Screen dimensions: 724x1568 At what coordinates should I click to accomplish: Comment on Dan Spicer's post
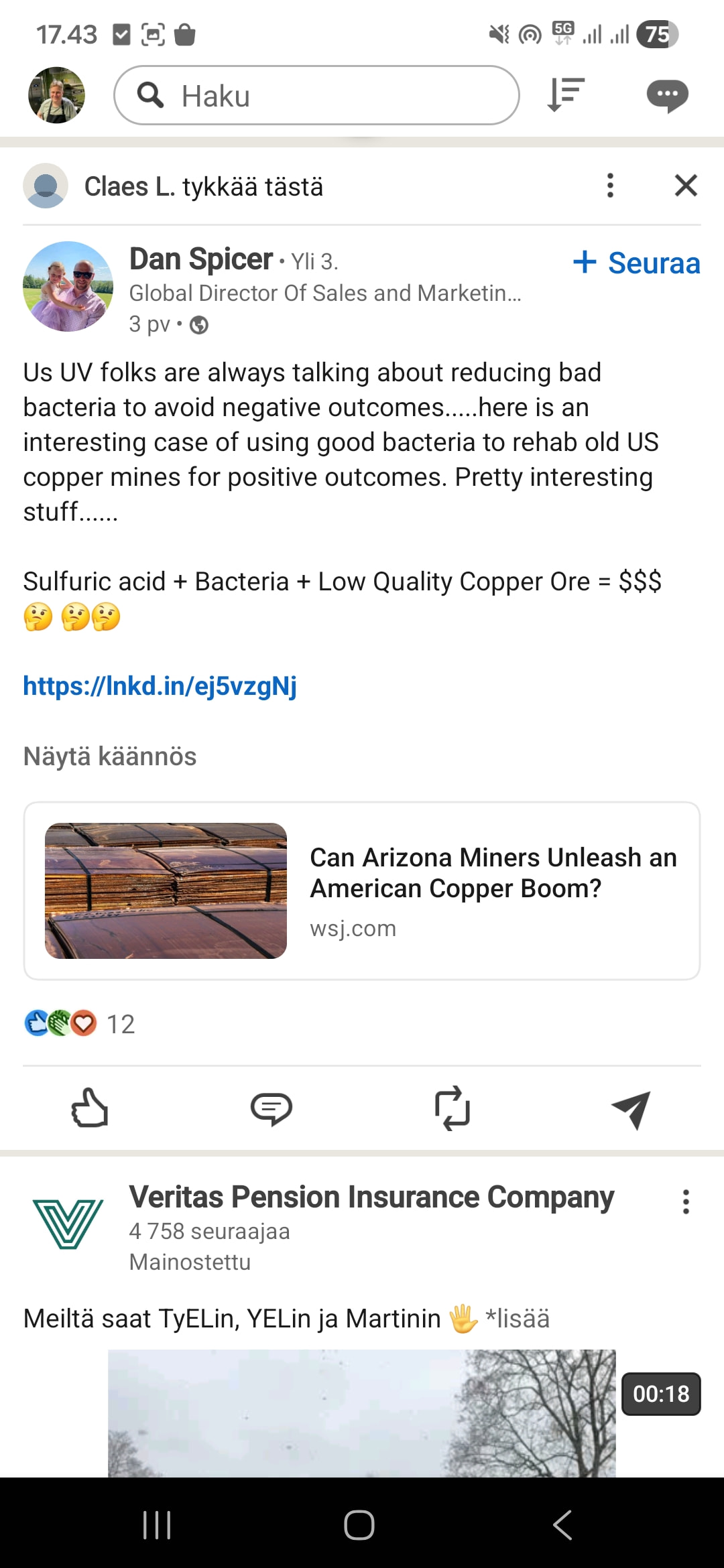[x=271, y=1108]
